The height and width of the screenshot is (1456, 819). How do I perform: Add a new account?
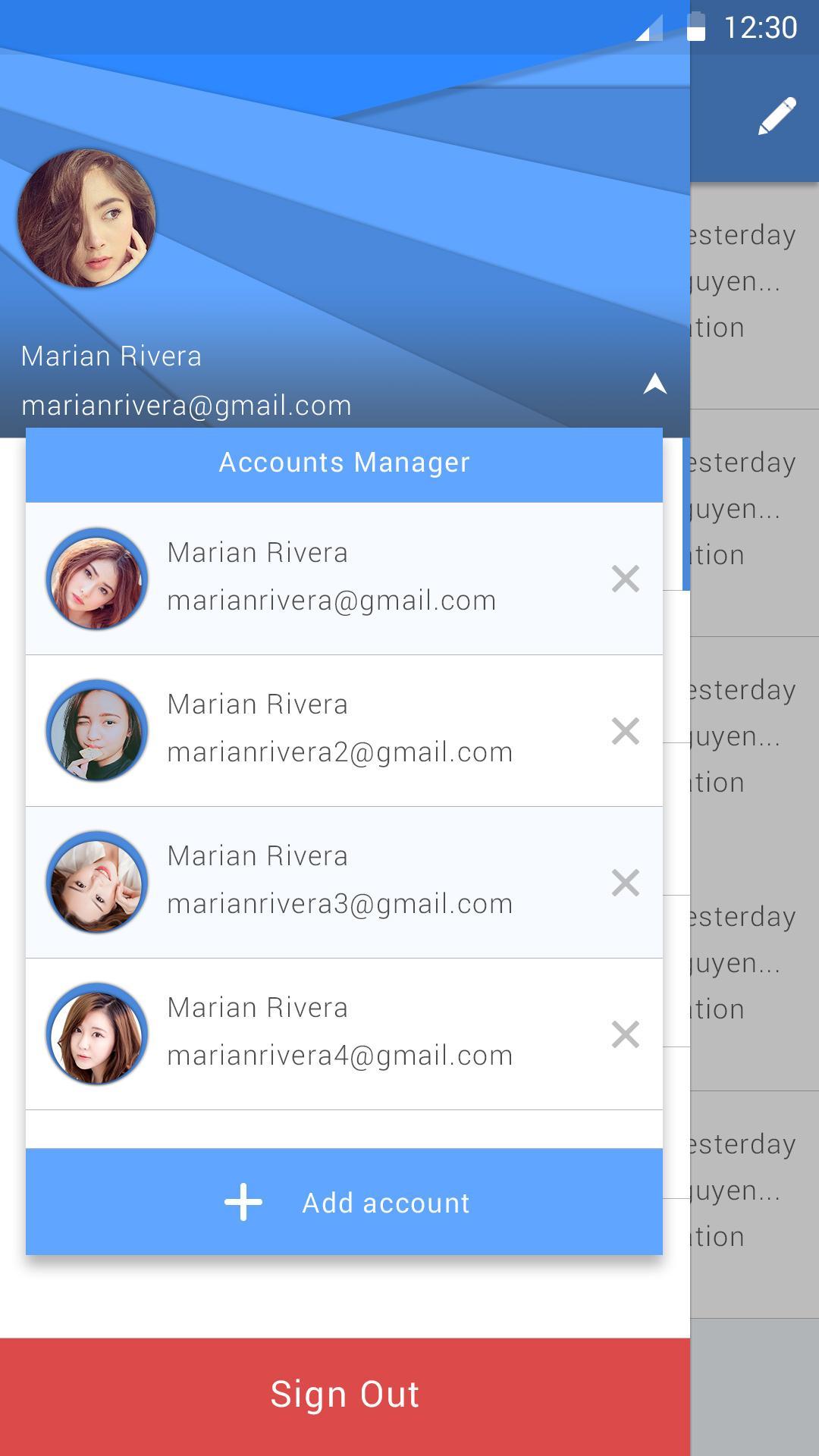[344, 1202]
